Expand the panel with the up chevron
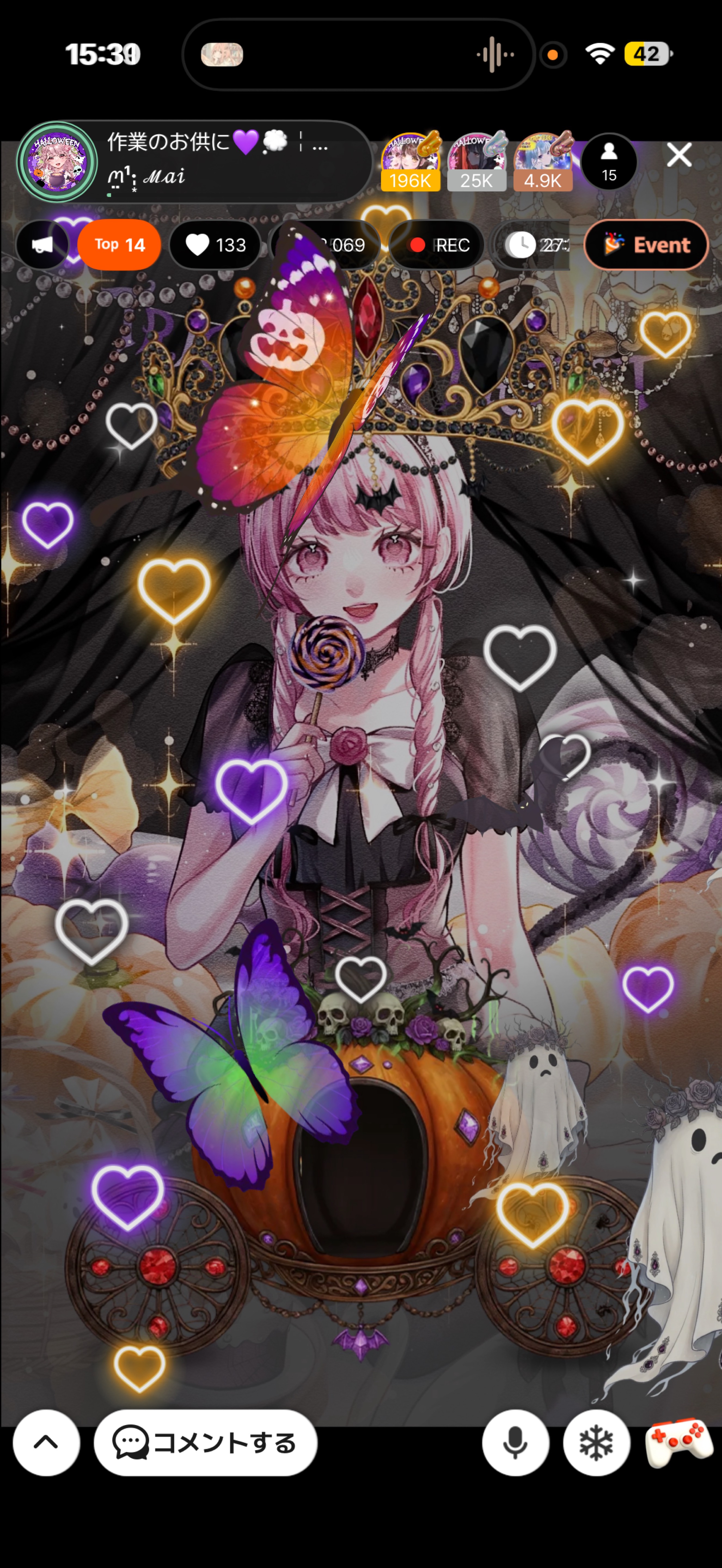 (46, 1442)
